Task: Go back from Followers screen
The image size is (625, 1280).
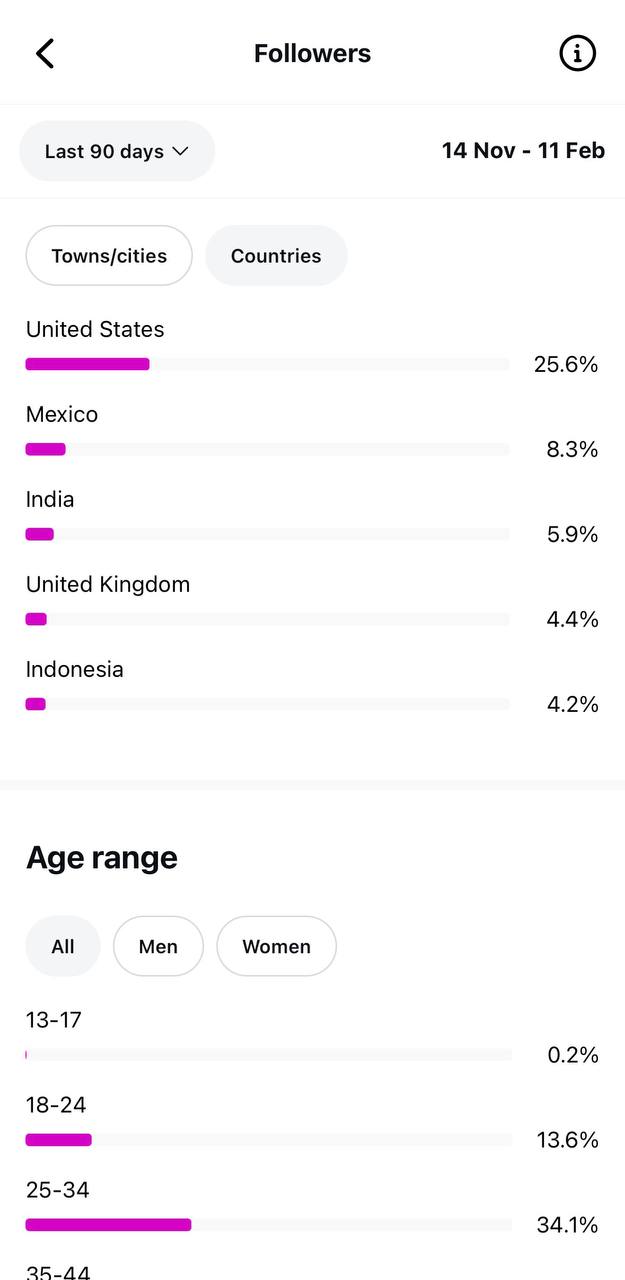Action: [x=45, y=53]
